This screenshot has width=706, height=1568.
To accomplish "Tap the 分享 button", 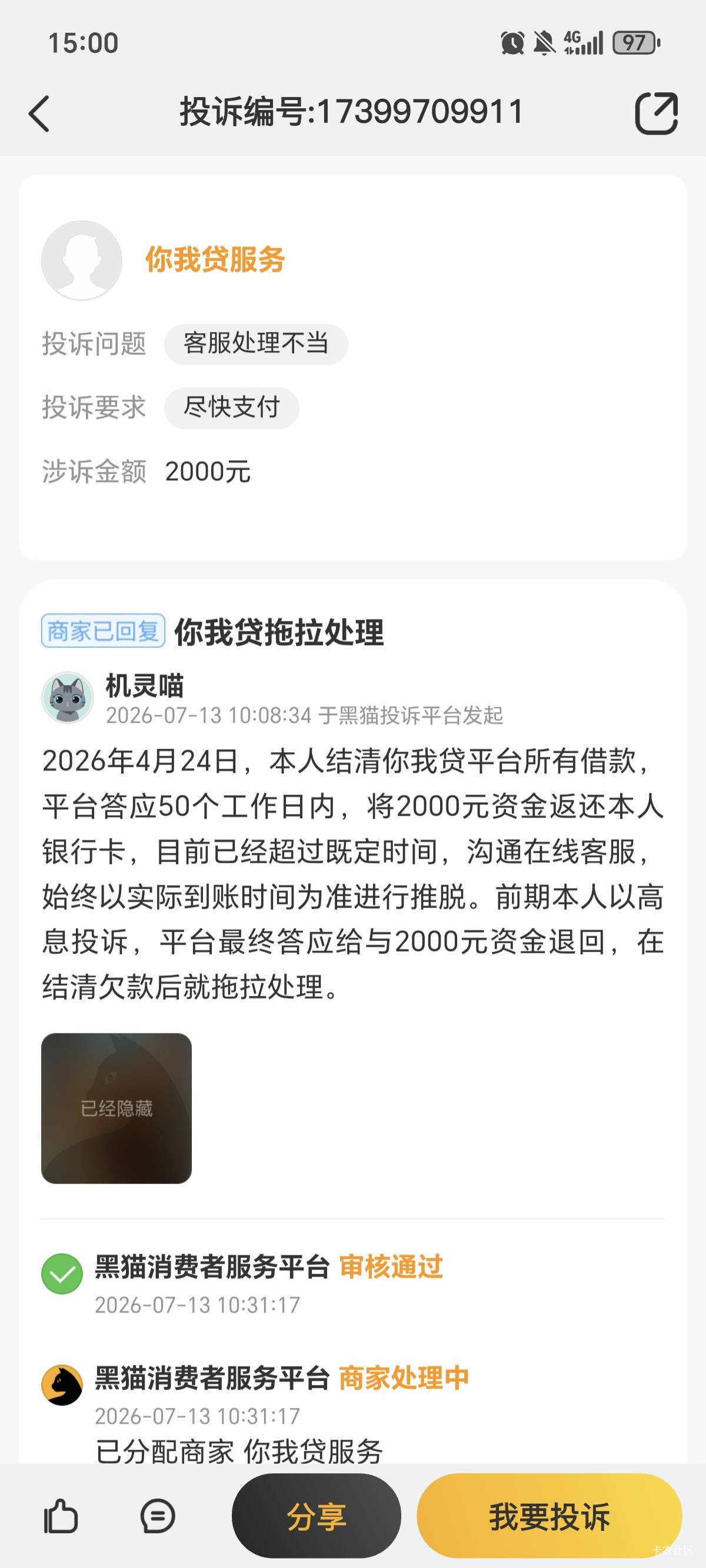I will [x=317, y=1516].
